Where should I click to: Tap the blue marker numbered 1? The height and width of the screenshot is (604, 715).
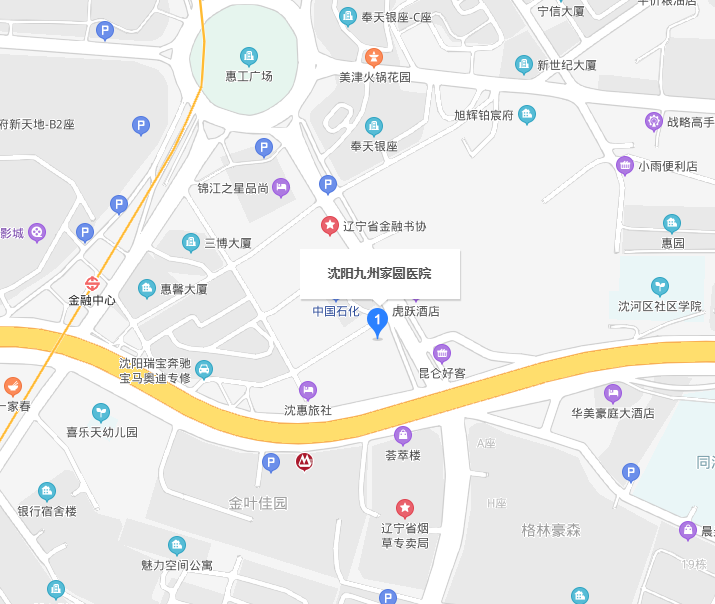(x=378, y=320)
